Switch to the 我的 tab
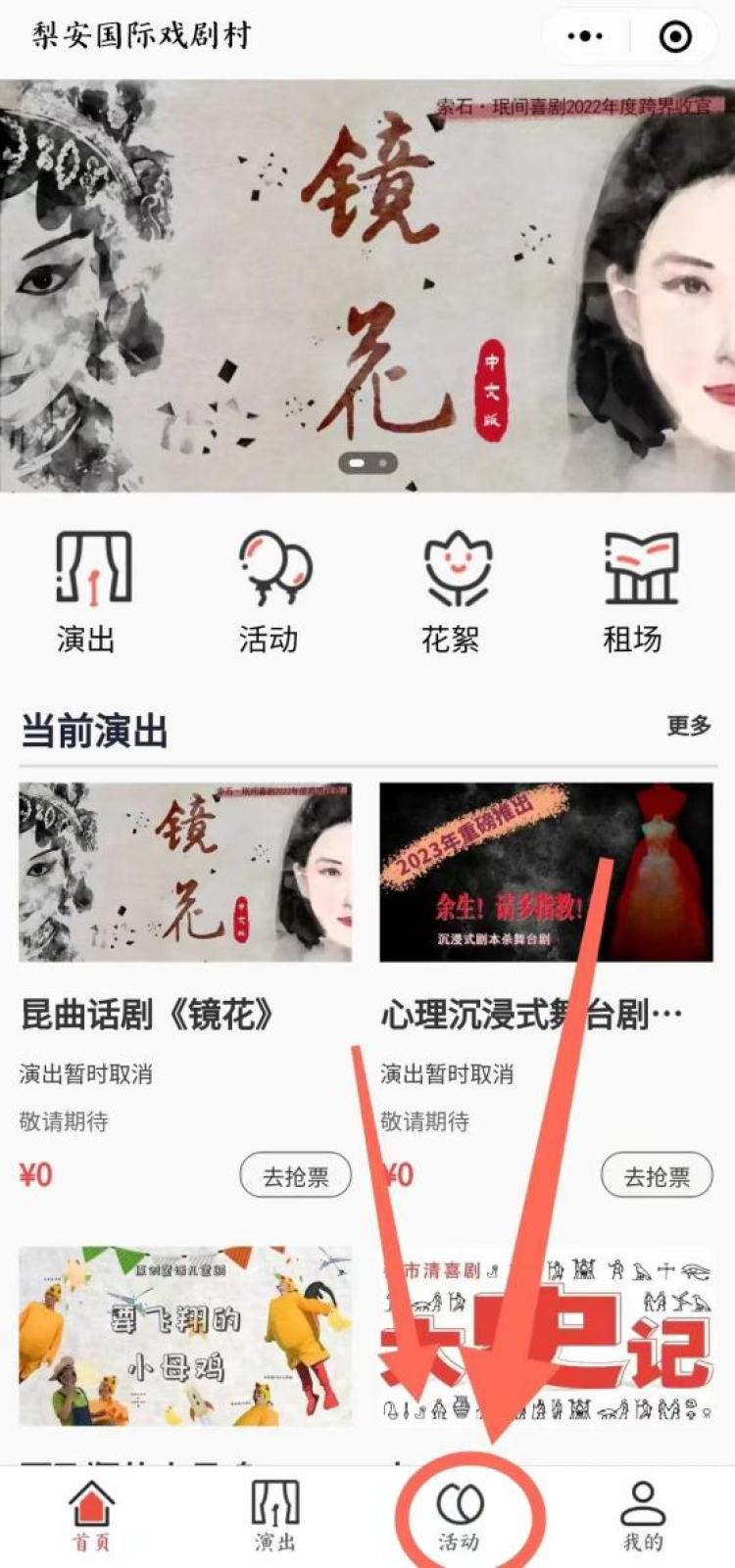This screenshot has width=735, height=1568. point(643,1516)
